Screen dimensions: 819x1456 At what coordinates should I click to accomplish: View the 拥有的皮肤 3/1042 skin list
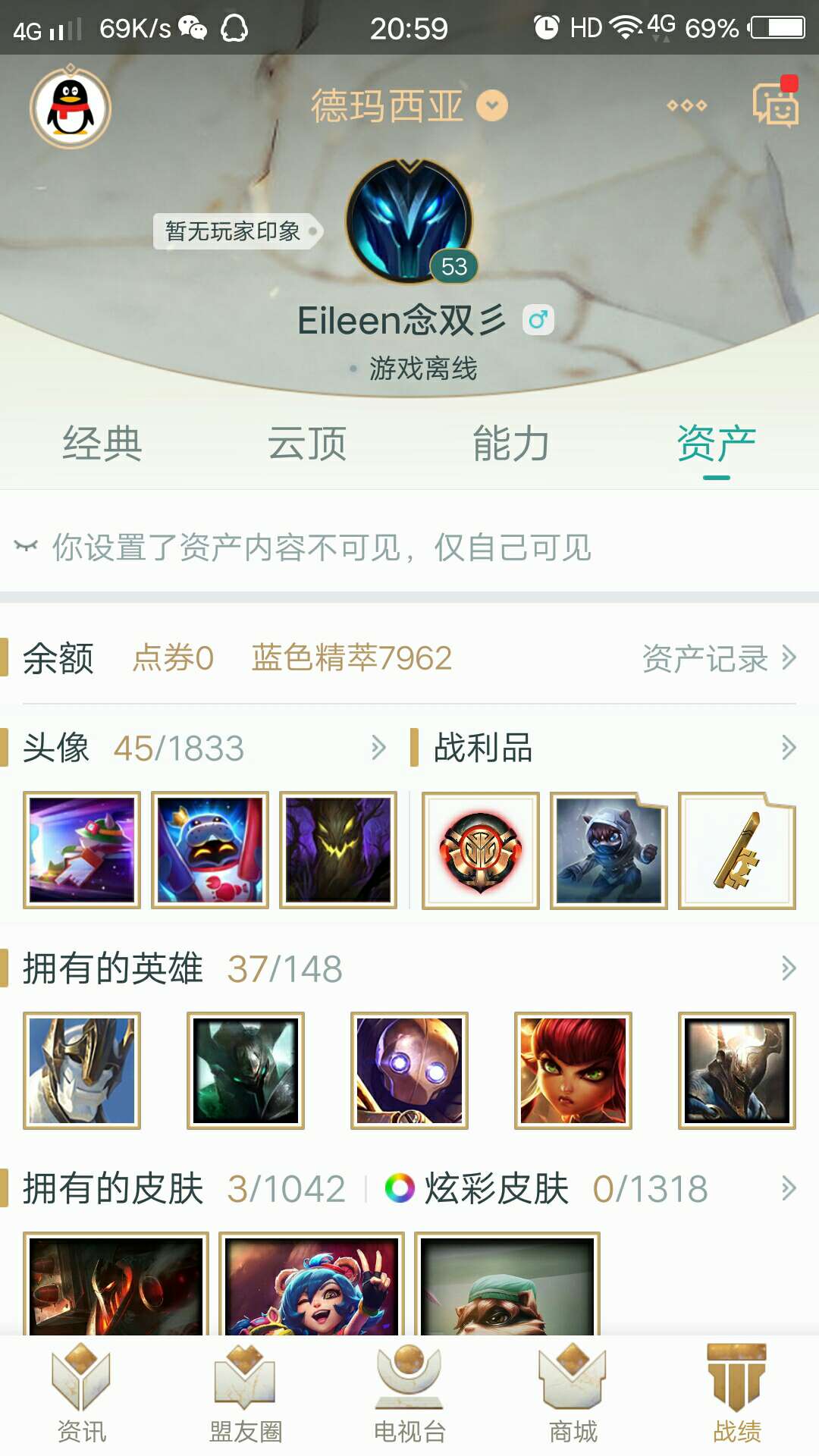[182, 1188]
